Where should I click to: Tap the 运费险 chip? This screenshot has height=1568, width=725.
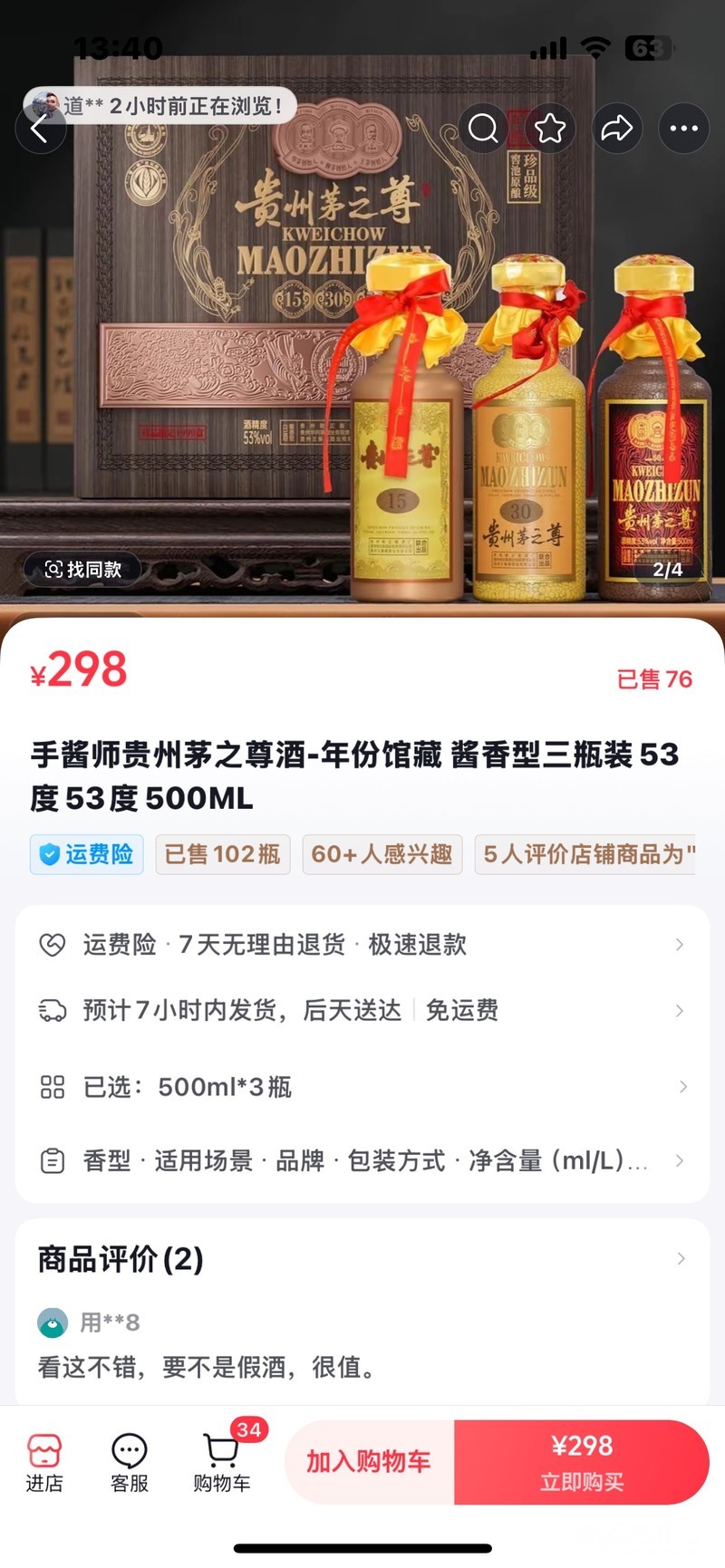[87, 854]
